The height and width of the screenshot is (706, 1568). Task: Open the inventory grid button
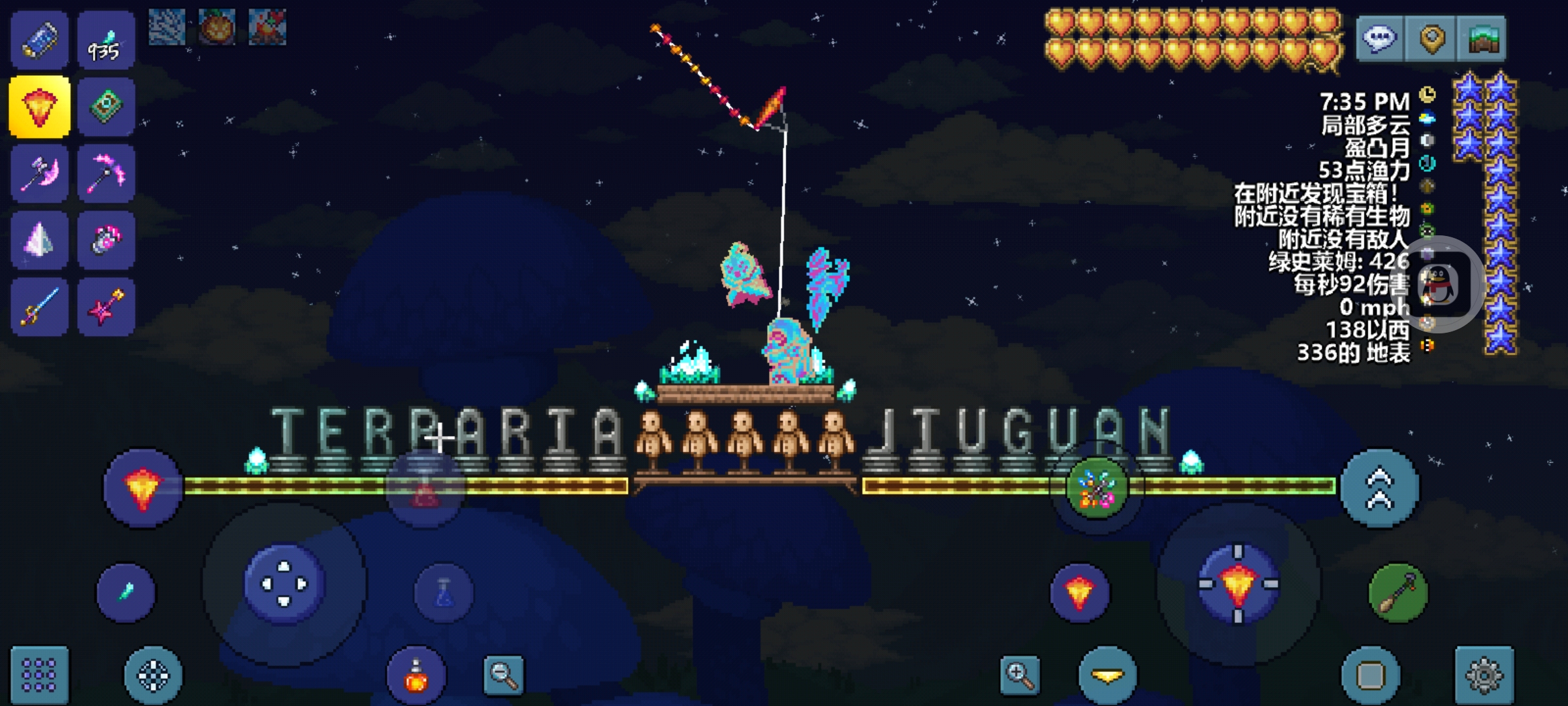click(x=39, y=675)
